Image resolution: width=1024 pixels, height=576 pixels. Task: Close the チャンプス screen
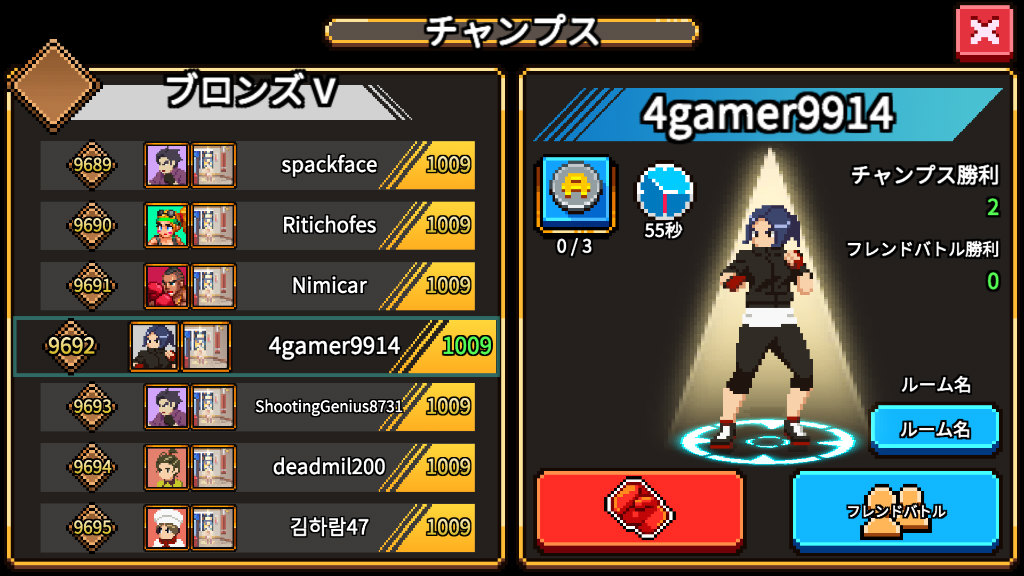[984, 33]
